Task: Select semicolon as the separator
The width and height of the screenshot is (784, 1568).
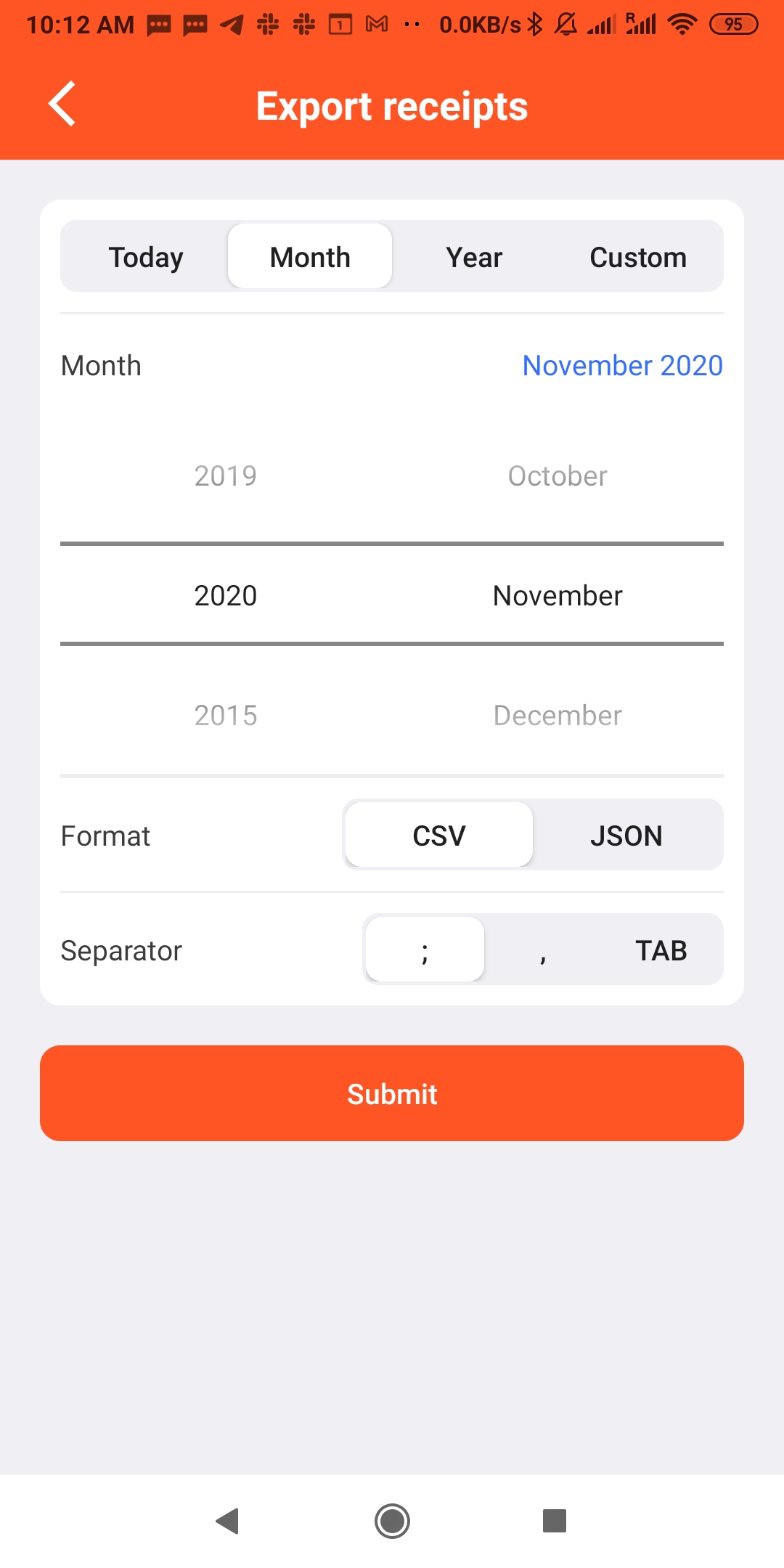Action: (x=425, y=950)
